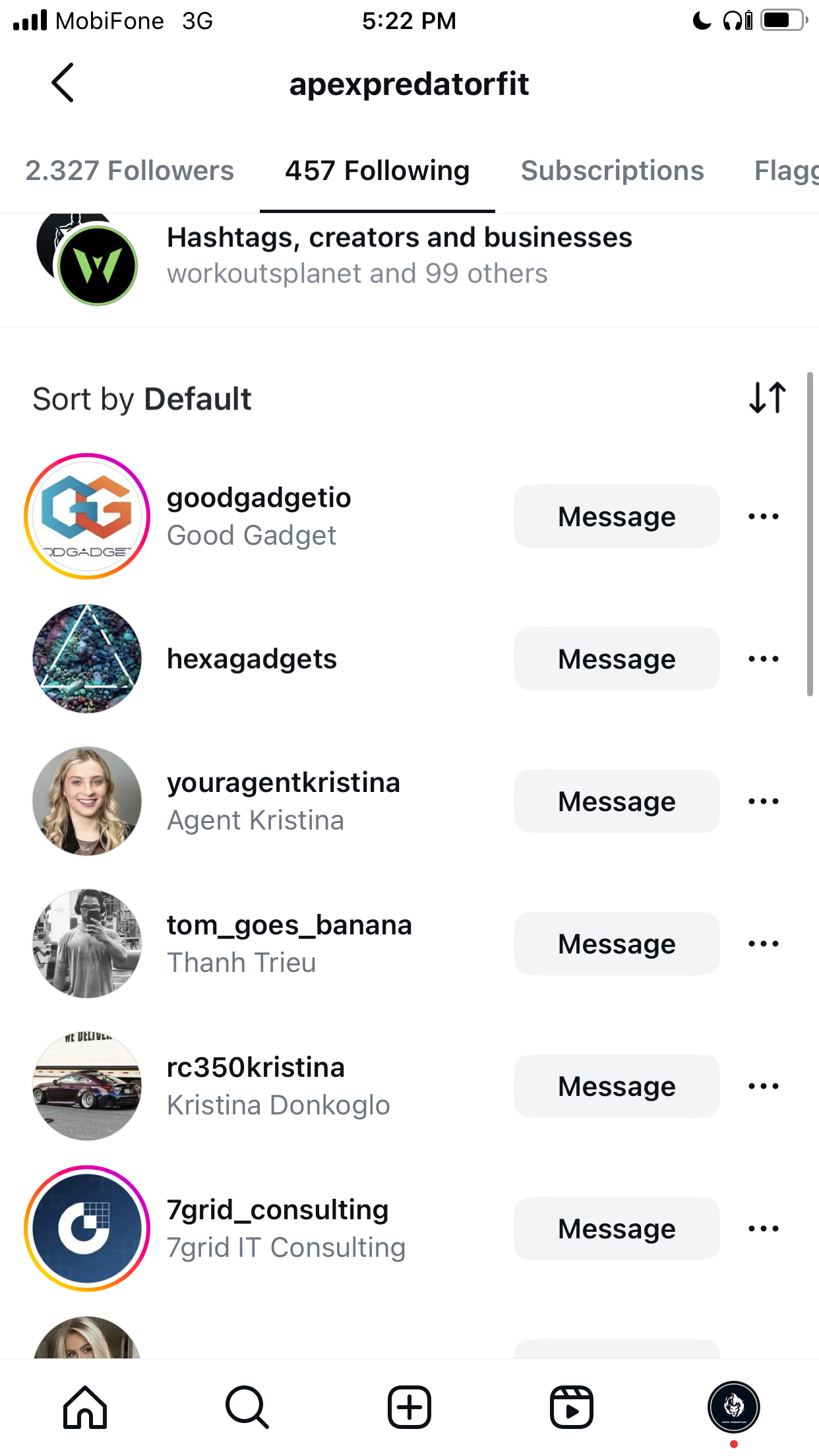This screenshot has height=1456, width=819.
Task: Open more options for hexagadgets
Action: (x=764, y=659)
